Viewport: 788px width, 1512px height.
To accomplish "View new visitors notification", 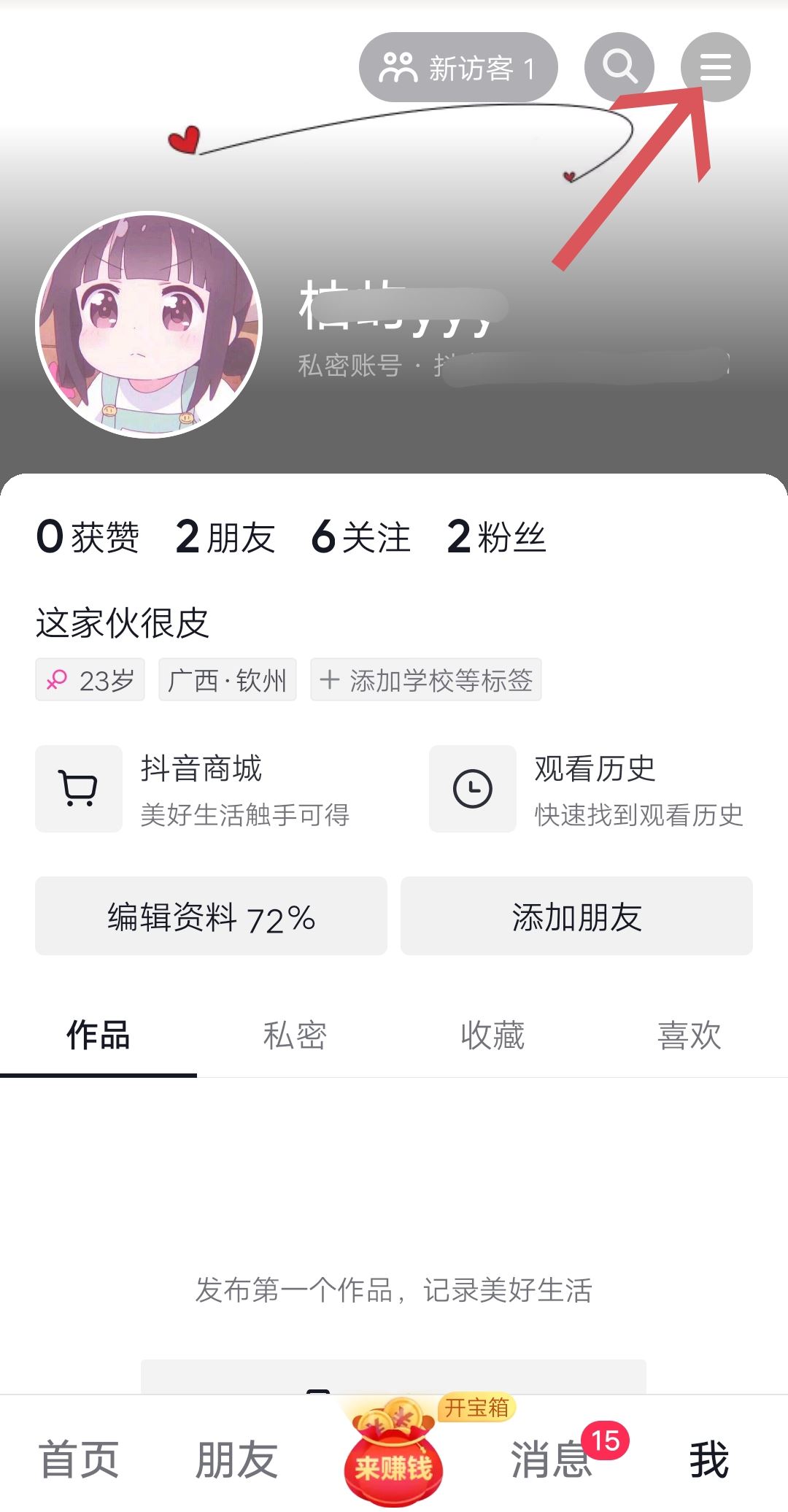I will pyautogui.click(x=458, y=67).
